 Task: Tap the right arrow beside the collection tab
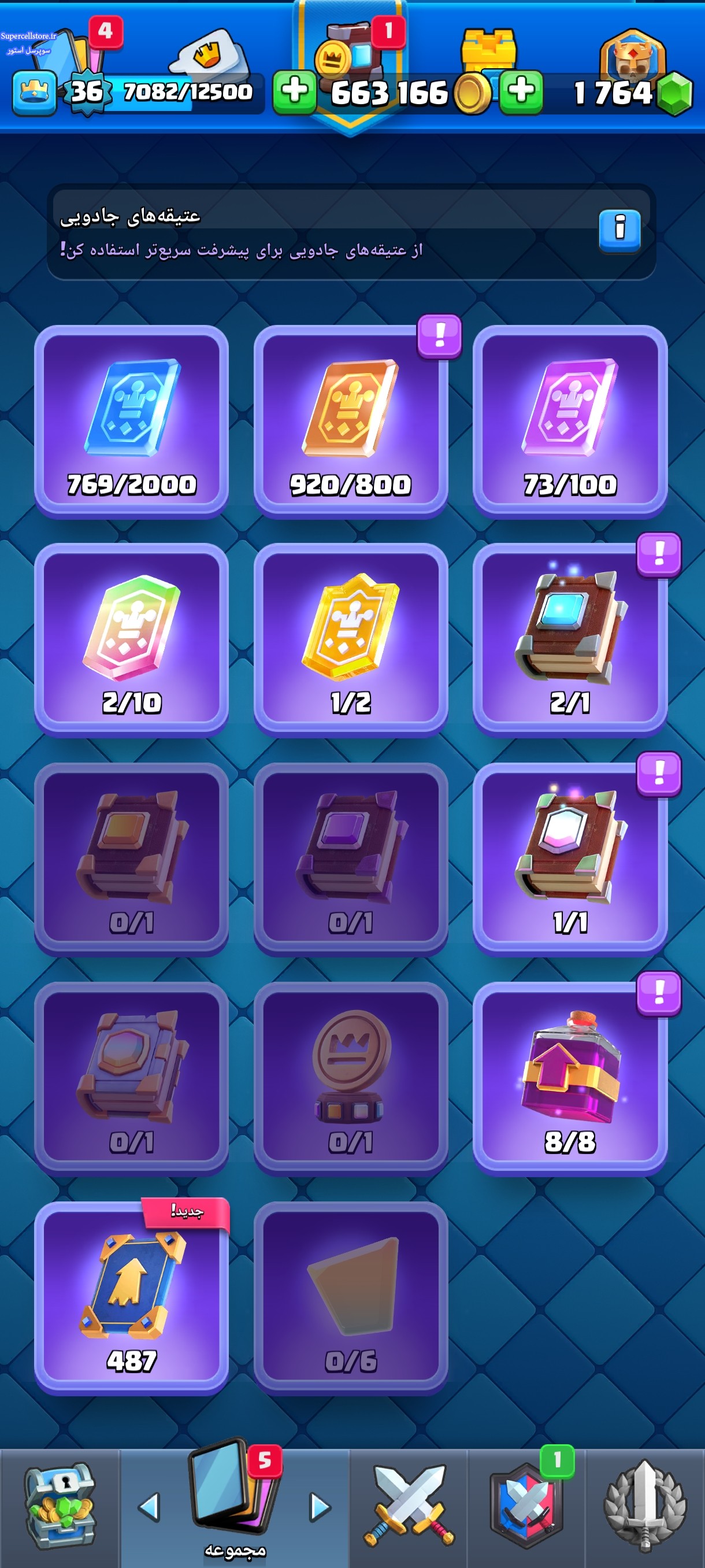pos(320,1507)
